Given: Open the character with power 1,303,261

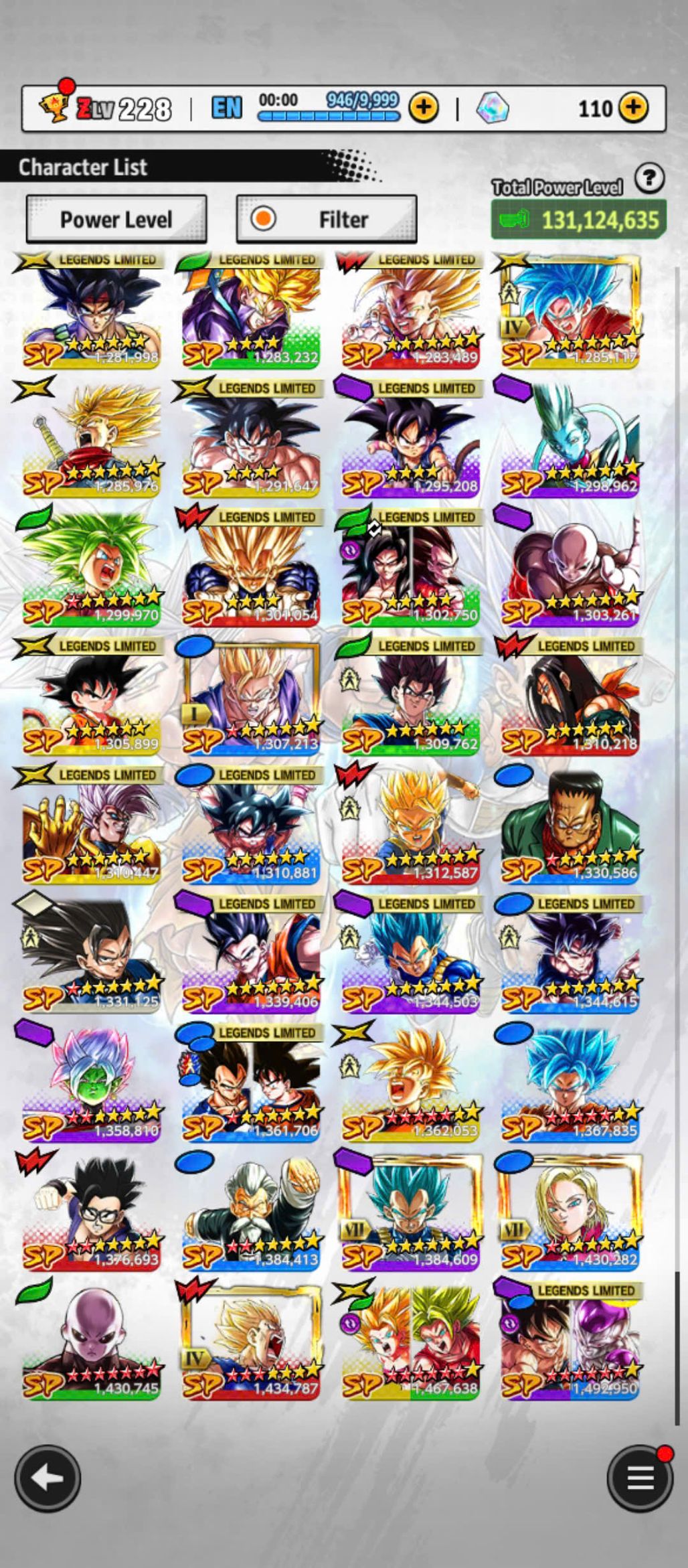Looking at the screenshot, I should [570, 566].
